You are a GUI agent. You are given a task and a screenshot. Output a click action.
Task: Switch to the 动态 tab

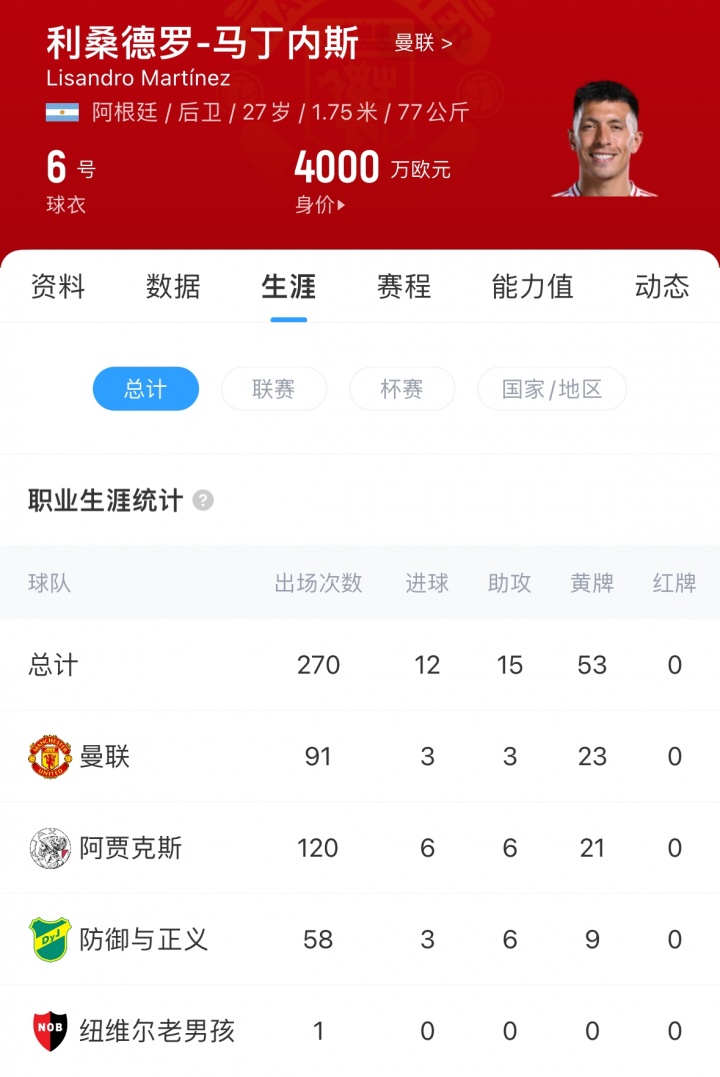pyautogui.click(x=662, y=287)
